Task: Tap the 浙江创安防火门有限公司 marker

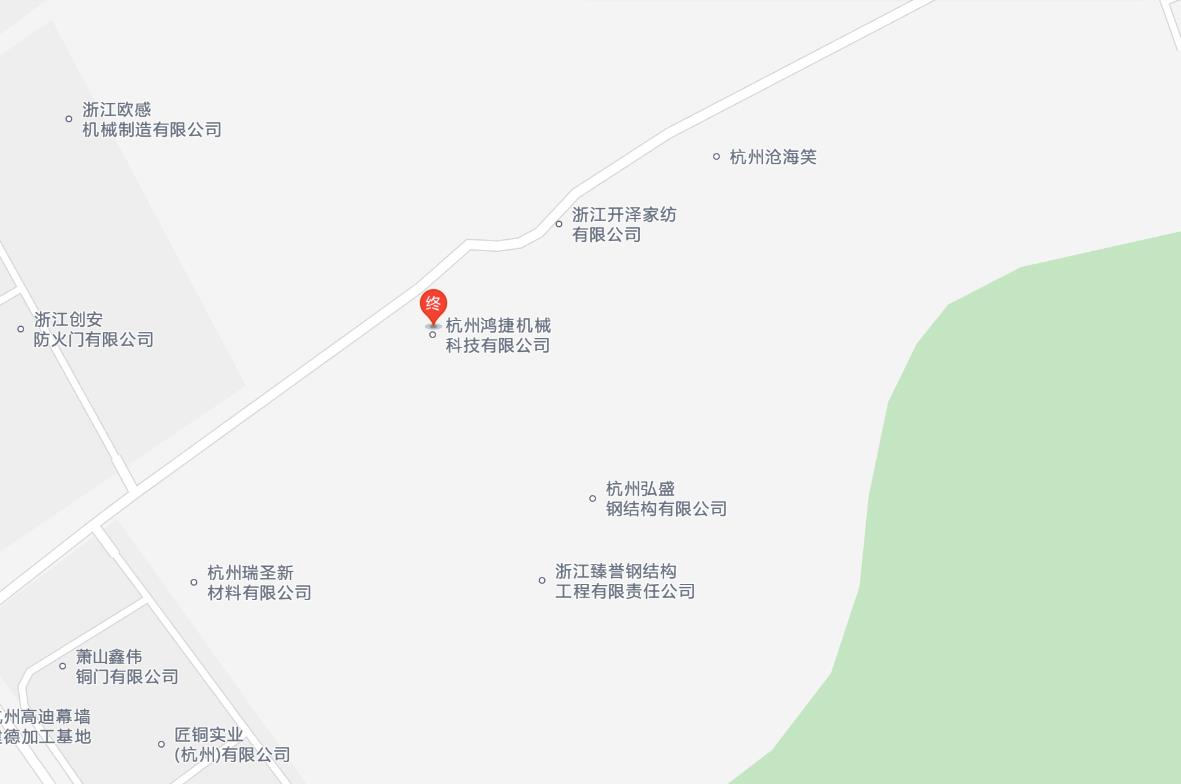Action: point(93,329)
